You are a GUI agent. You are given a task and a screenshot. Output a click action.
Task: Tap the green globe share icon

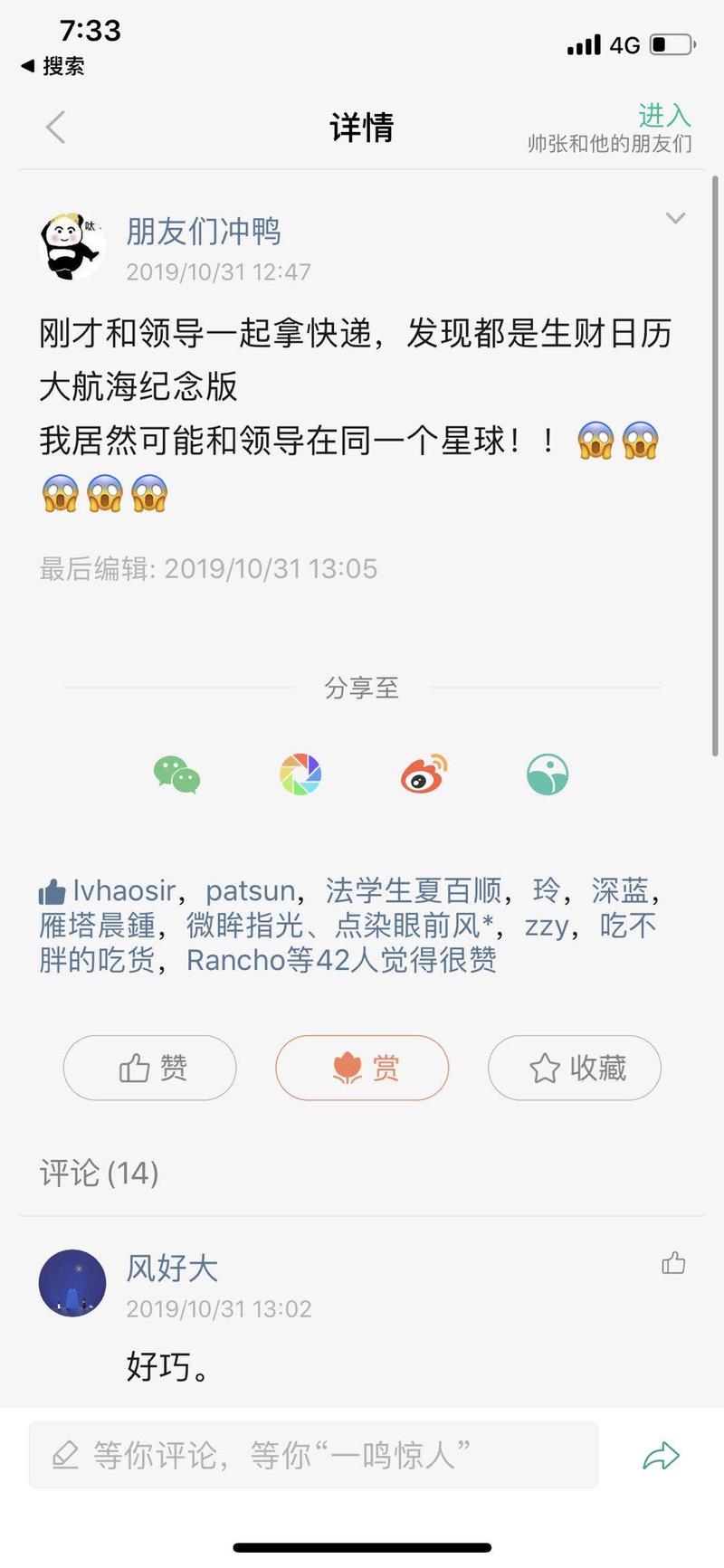click(x=546, y=774)
